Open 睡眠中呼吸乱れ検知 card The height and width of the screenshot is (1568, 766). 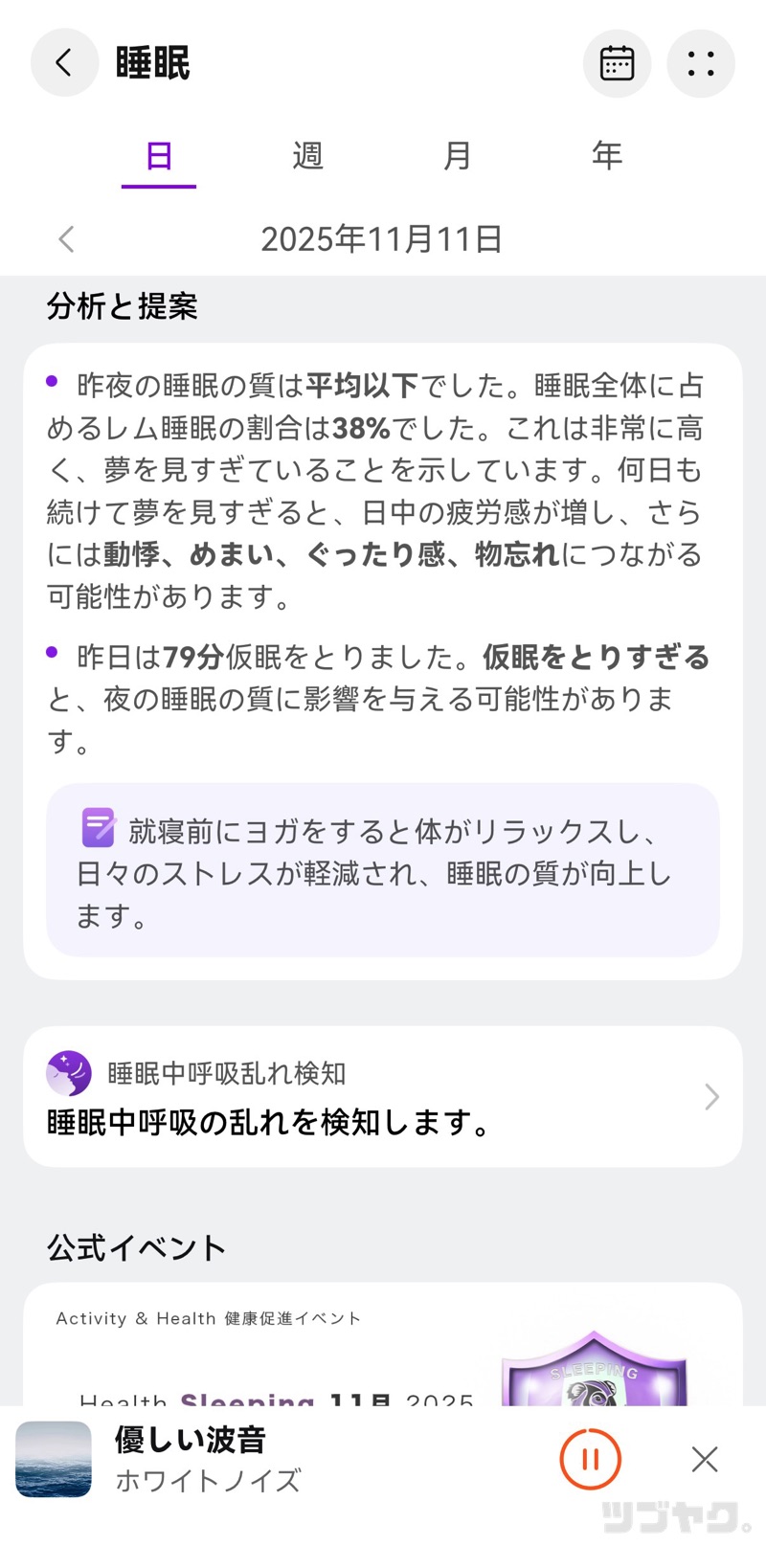pos(383,1097)
